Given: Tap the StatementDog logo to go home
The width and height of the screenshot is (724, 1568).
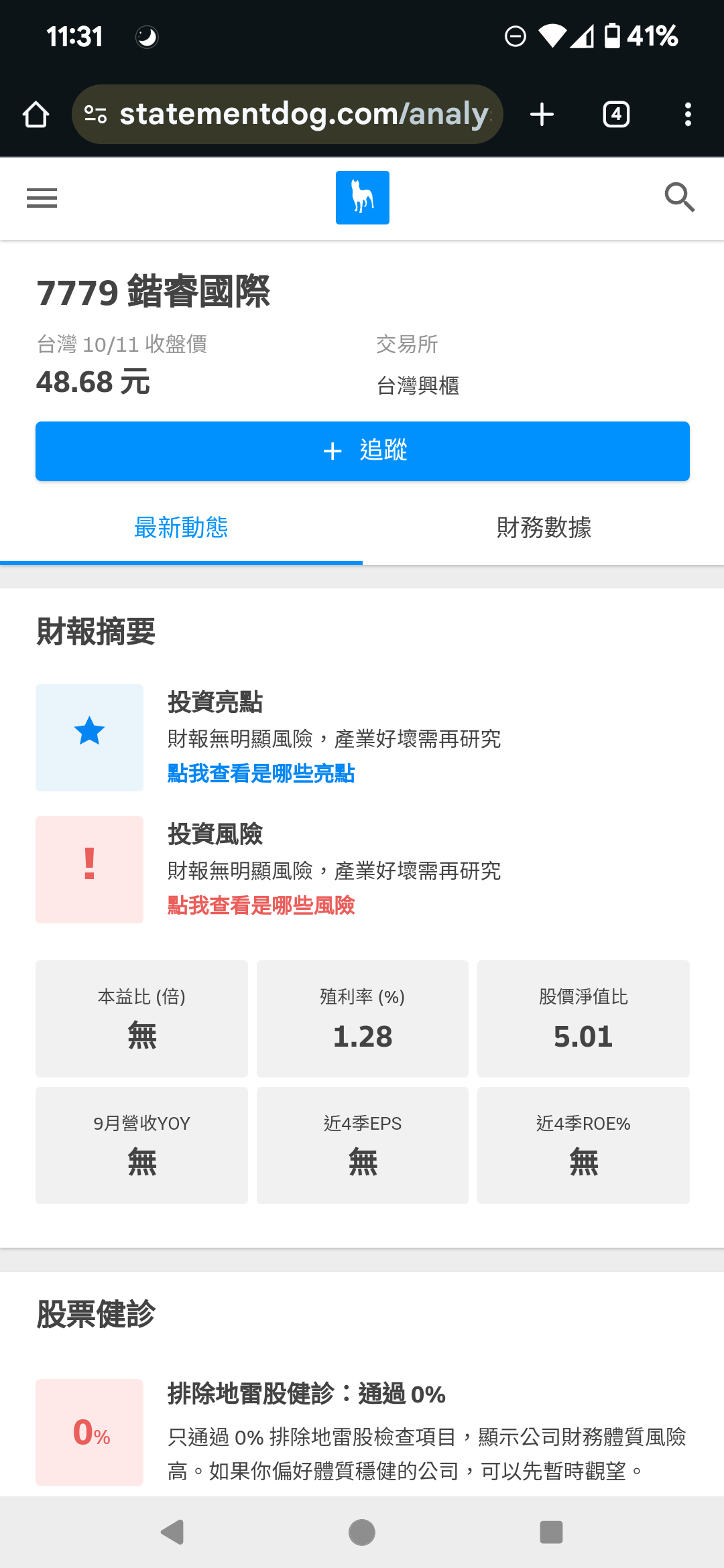Looking at the screenshot, I should (x=362, y=198).
